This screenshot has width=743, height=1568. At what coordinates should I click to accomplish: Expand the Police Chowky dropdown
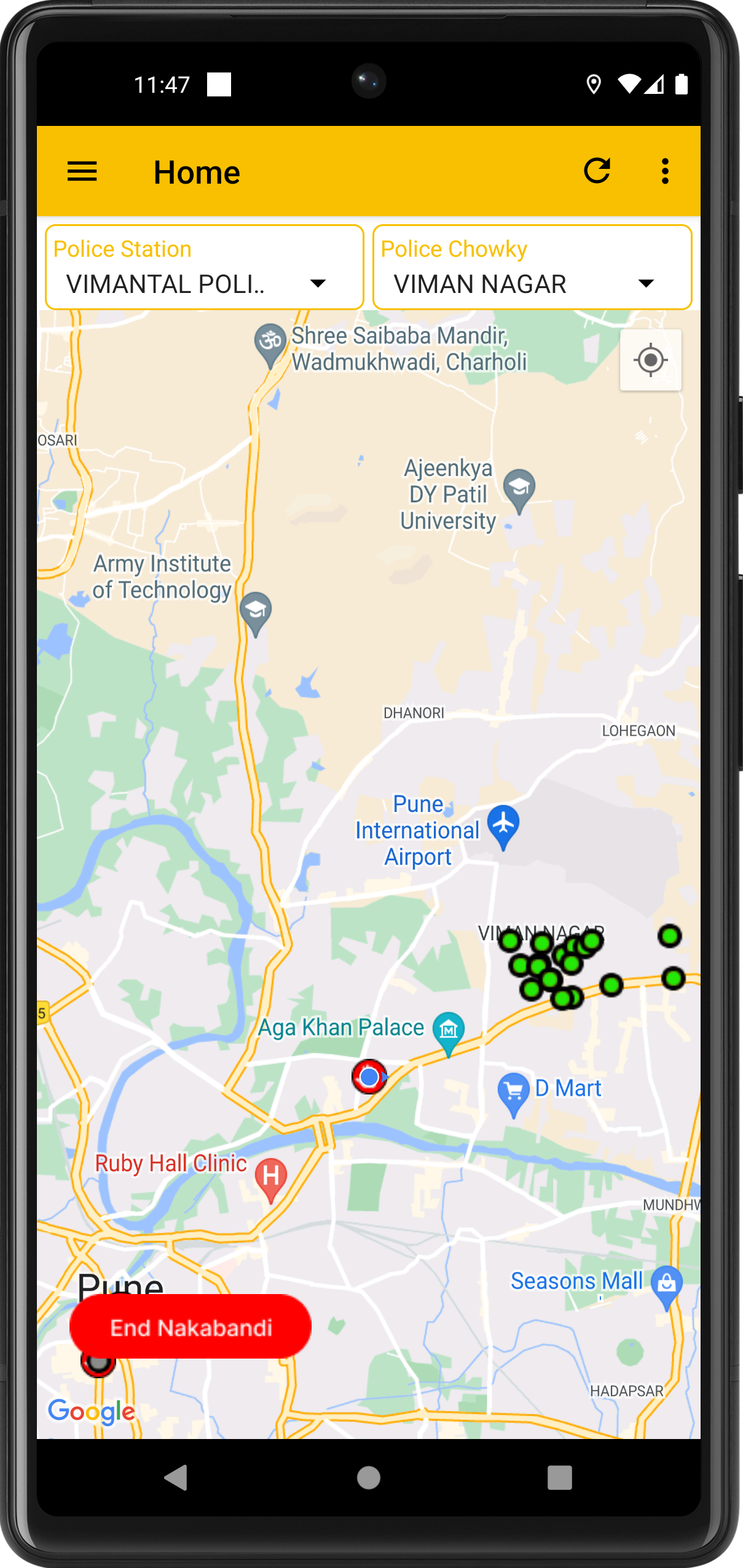coord(532,268)
